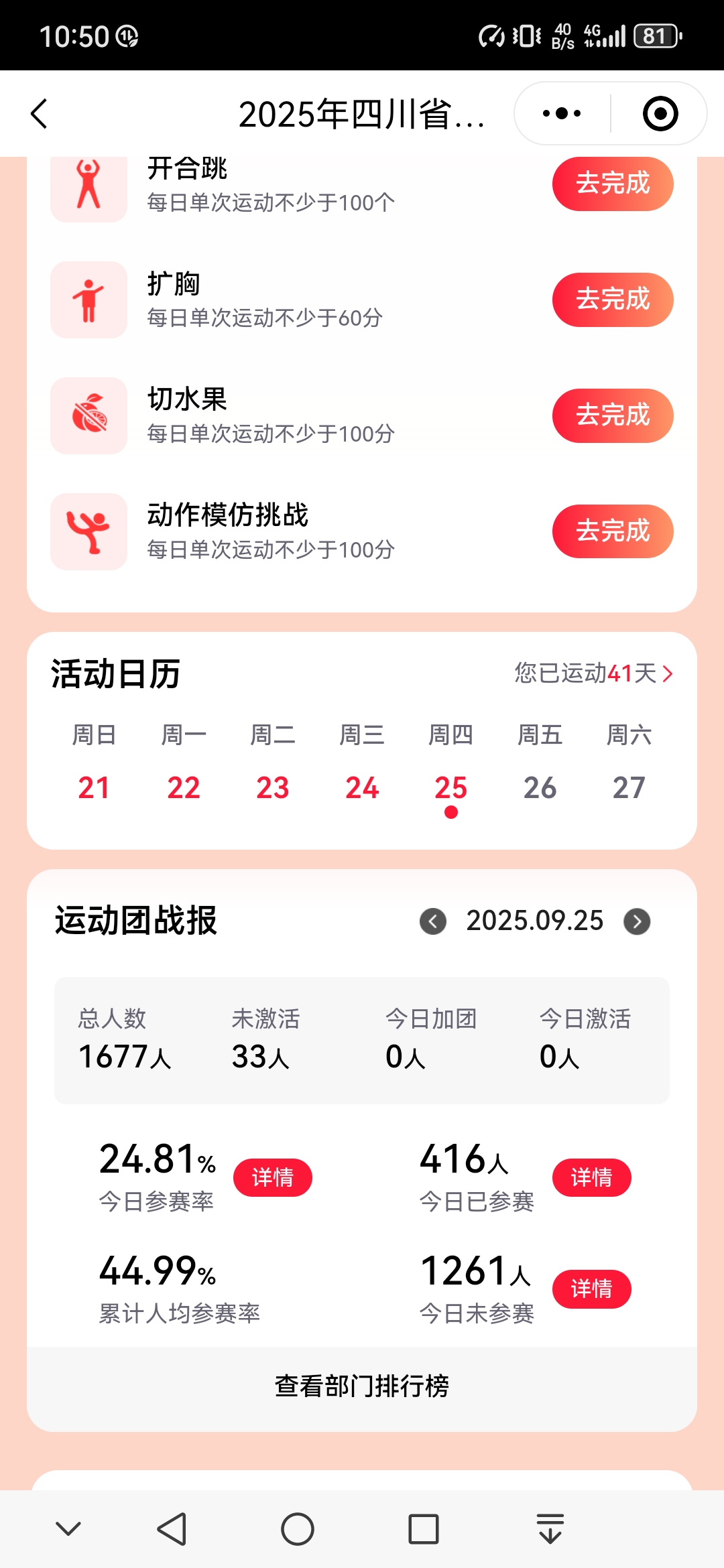
Task: Tap the system home button
Action: click(298, 1529)
